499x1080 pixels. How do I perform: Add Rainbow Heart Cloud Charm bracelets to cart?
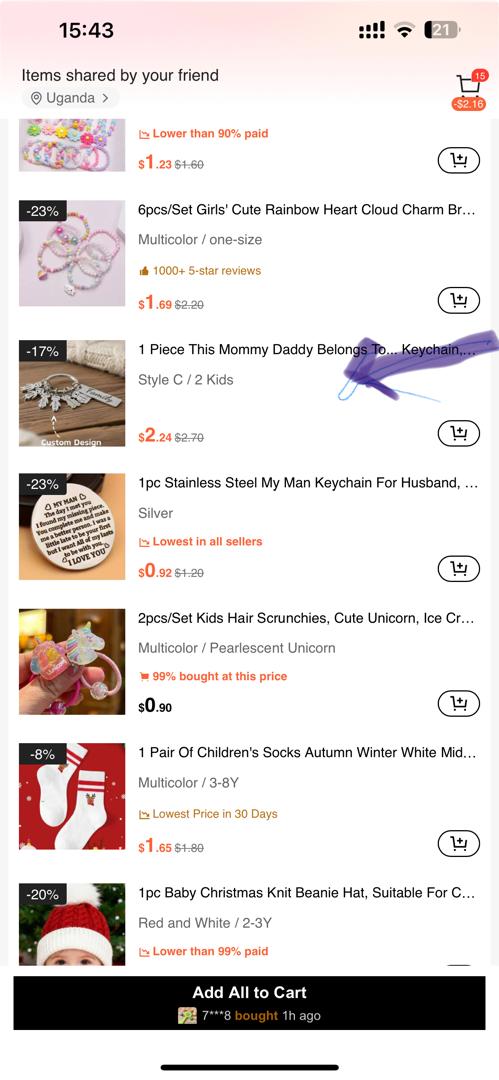458,301
